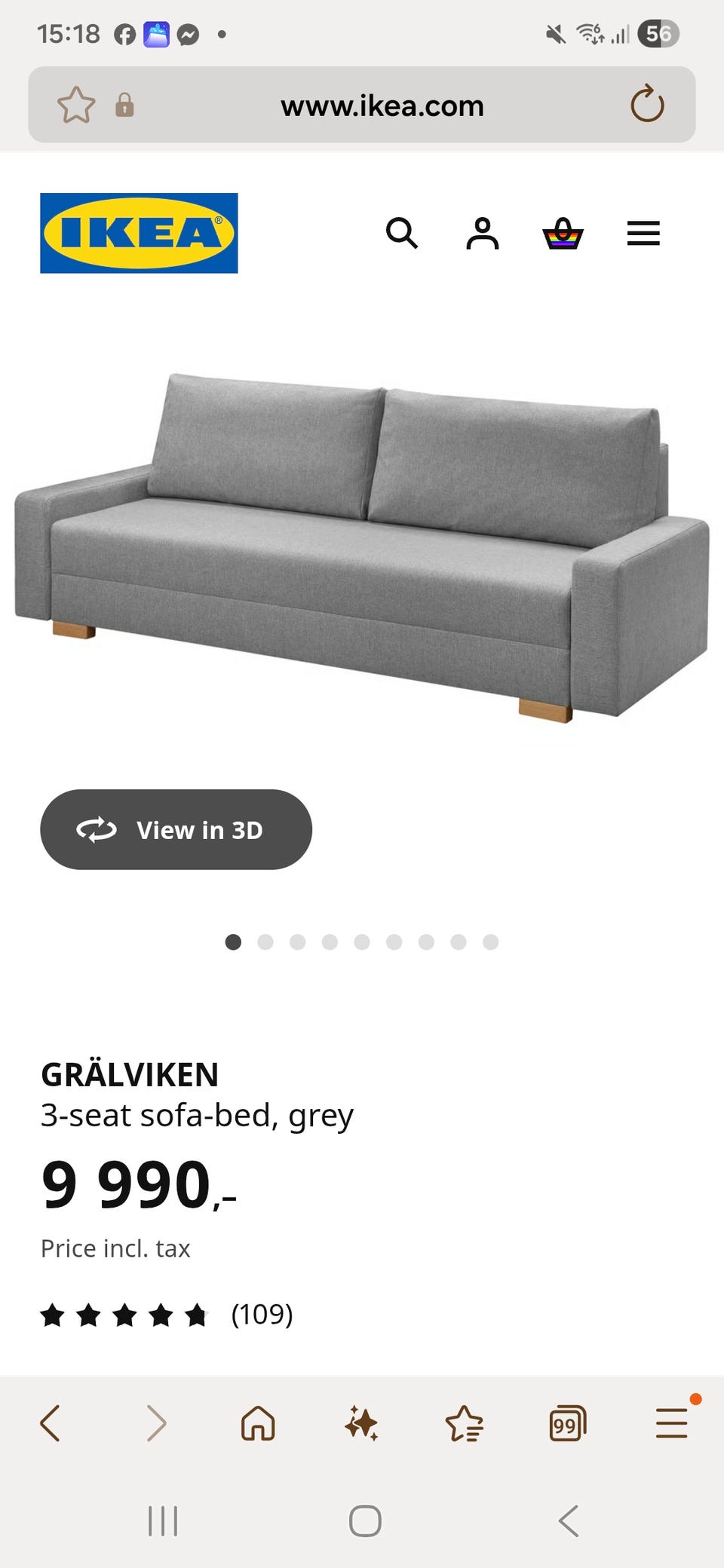Open browser menu at bottom right
The image size is (724, 1568).
pos(670,1423)
